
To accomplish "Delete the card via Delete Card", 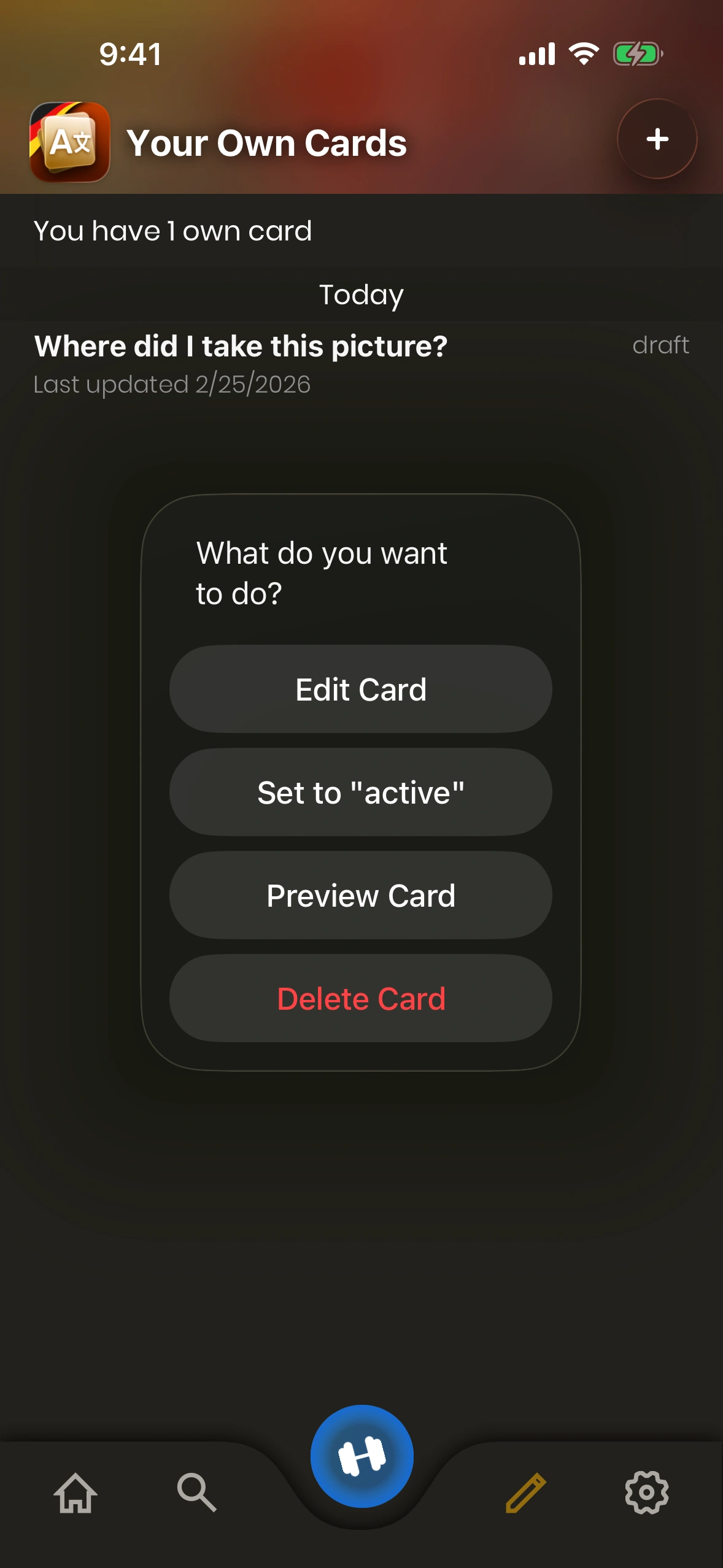I will pyautogui.click(x=361, y=998).
